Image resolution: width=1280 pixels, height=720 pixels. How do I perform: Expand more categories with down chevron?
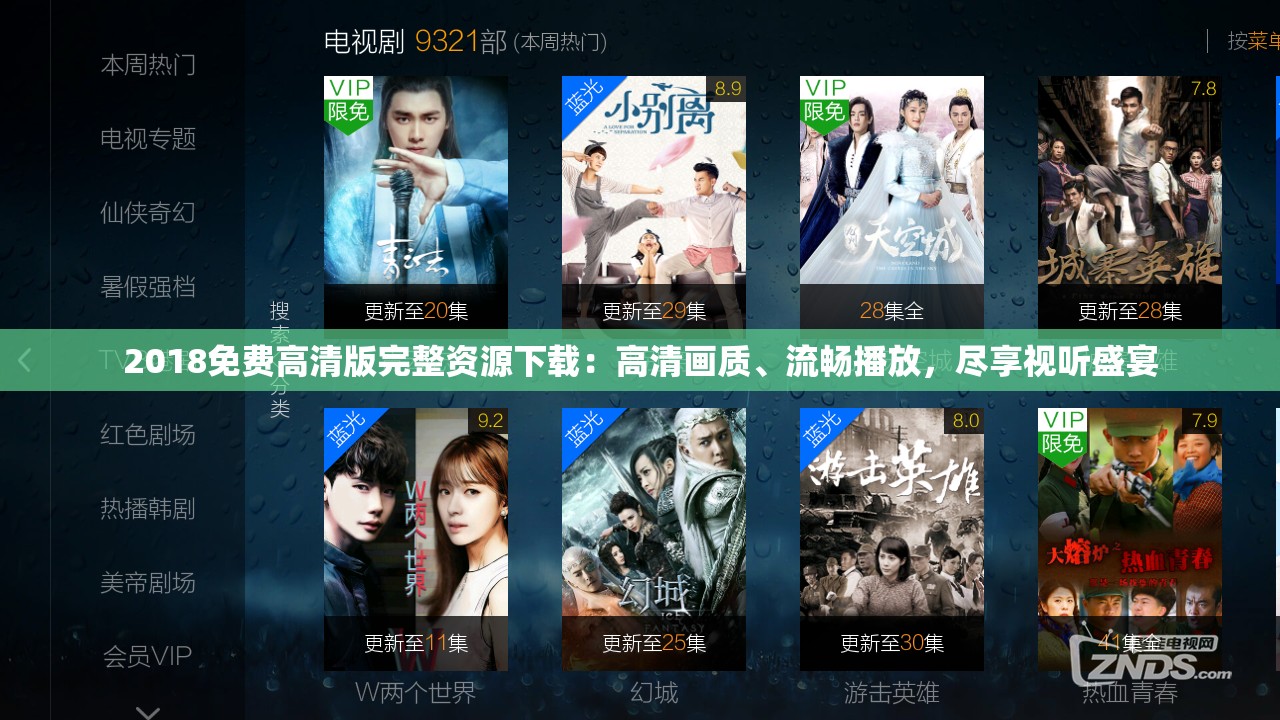148,712
